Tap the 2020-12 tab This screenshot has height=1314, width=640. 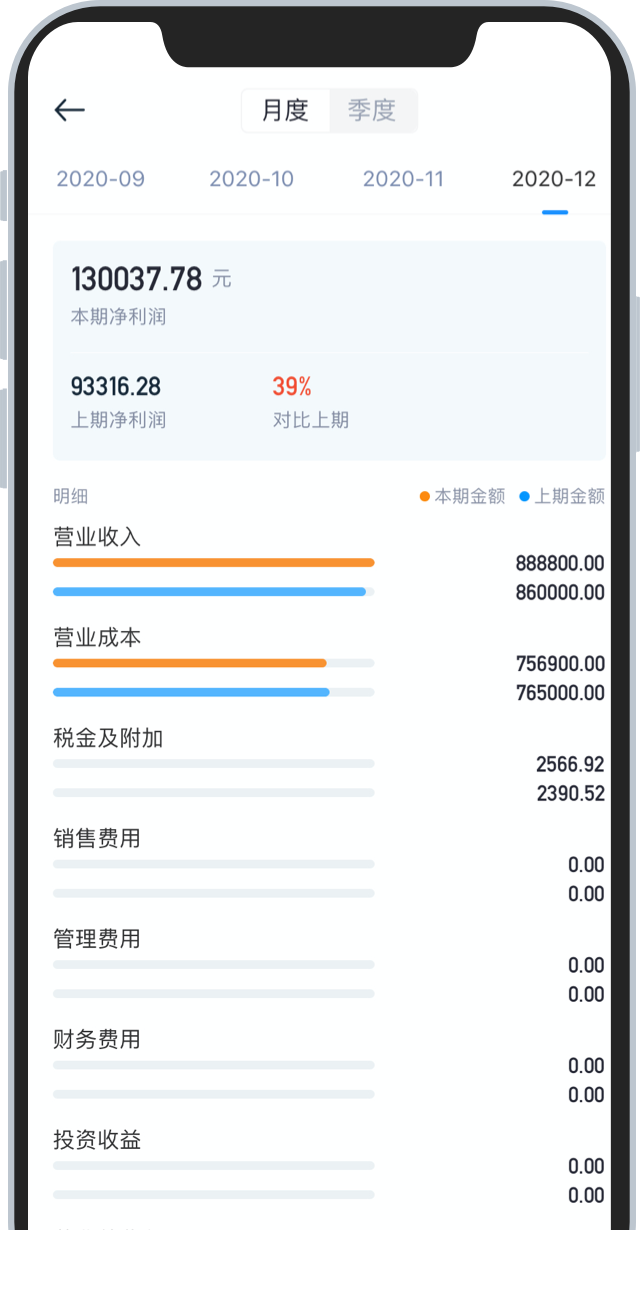pyautogui.click(x=553, y=179)
